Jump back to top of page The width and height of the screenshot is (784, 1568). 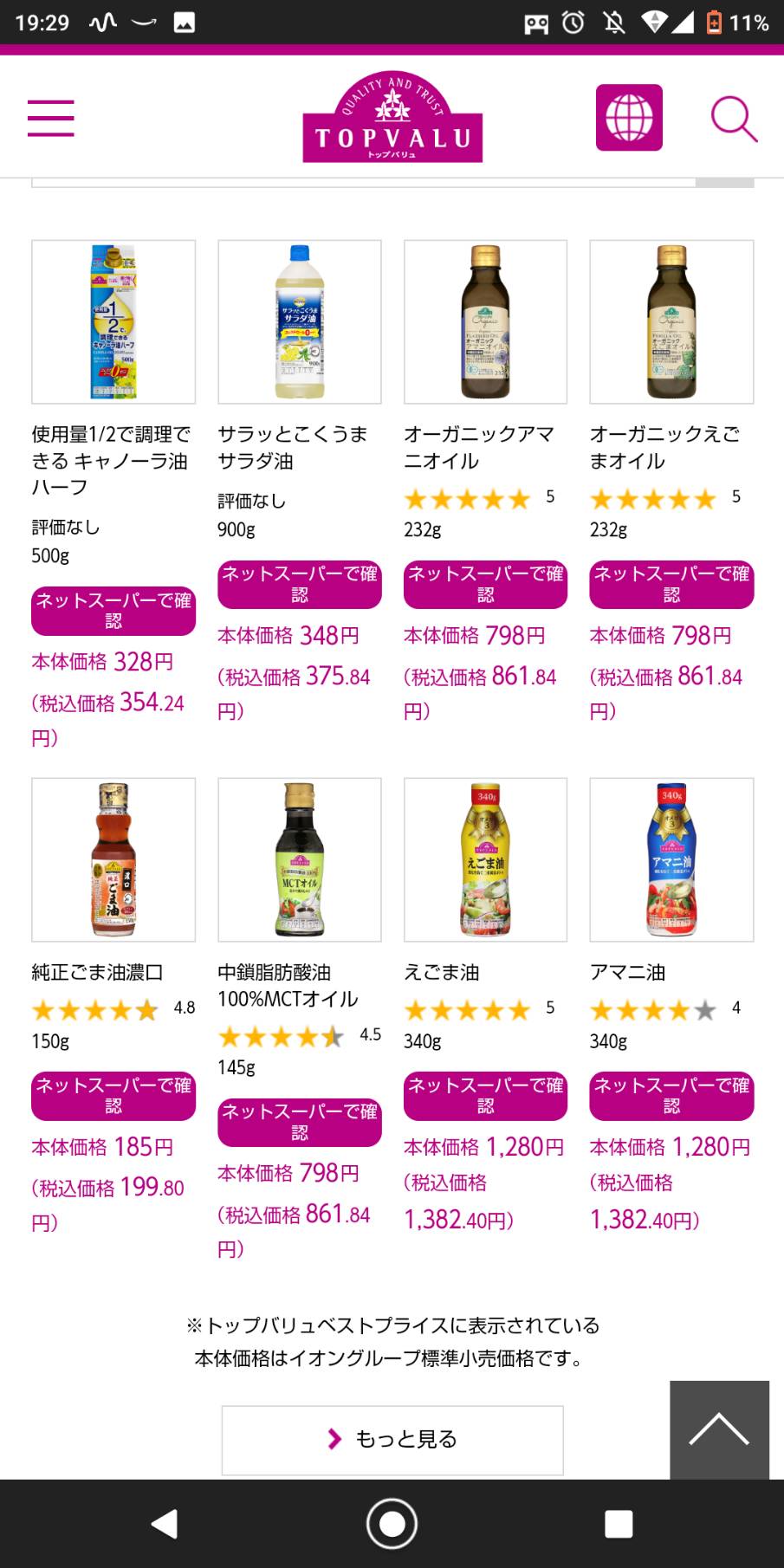click(719, 1429)
